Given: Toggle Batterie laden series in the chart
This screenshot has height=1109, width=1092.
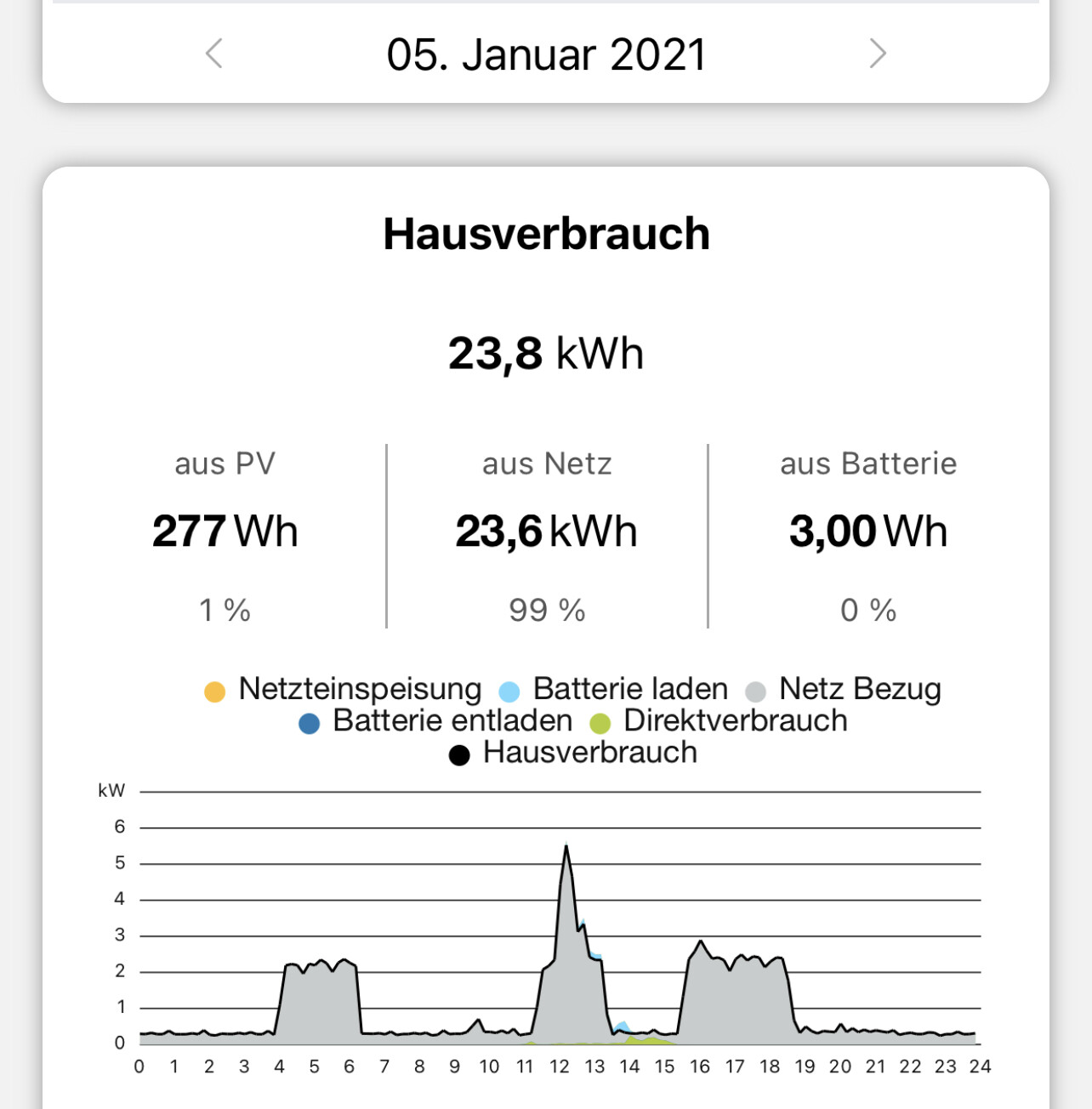Looking at the screenshot, I should click(614, 689).
